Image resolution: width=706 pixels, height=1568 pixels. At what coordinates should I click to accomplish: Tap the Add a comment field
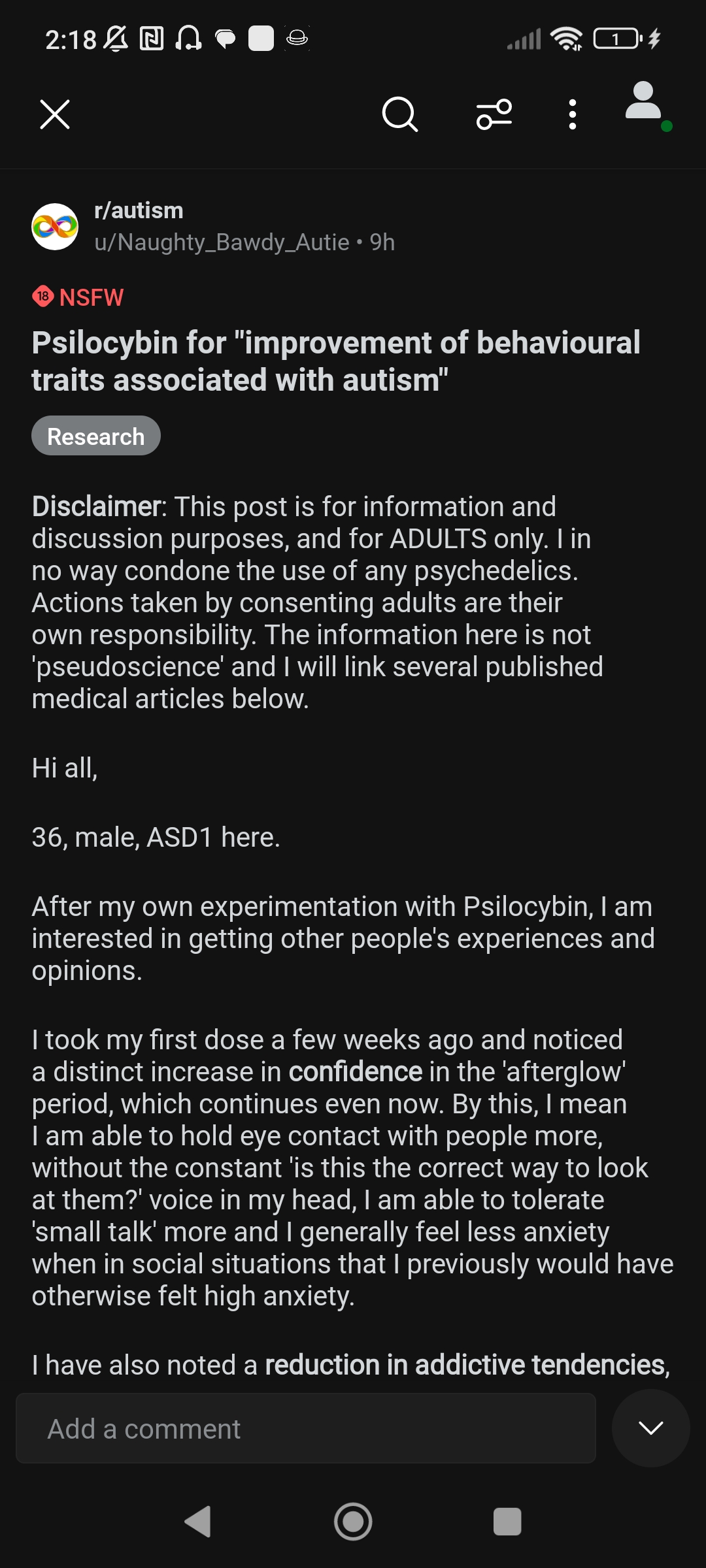306,1429
